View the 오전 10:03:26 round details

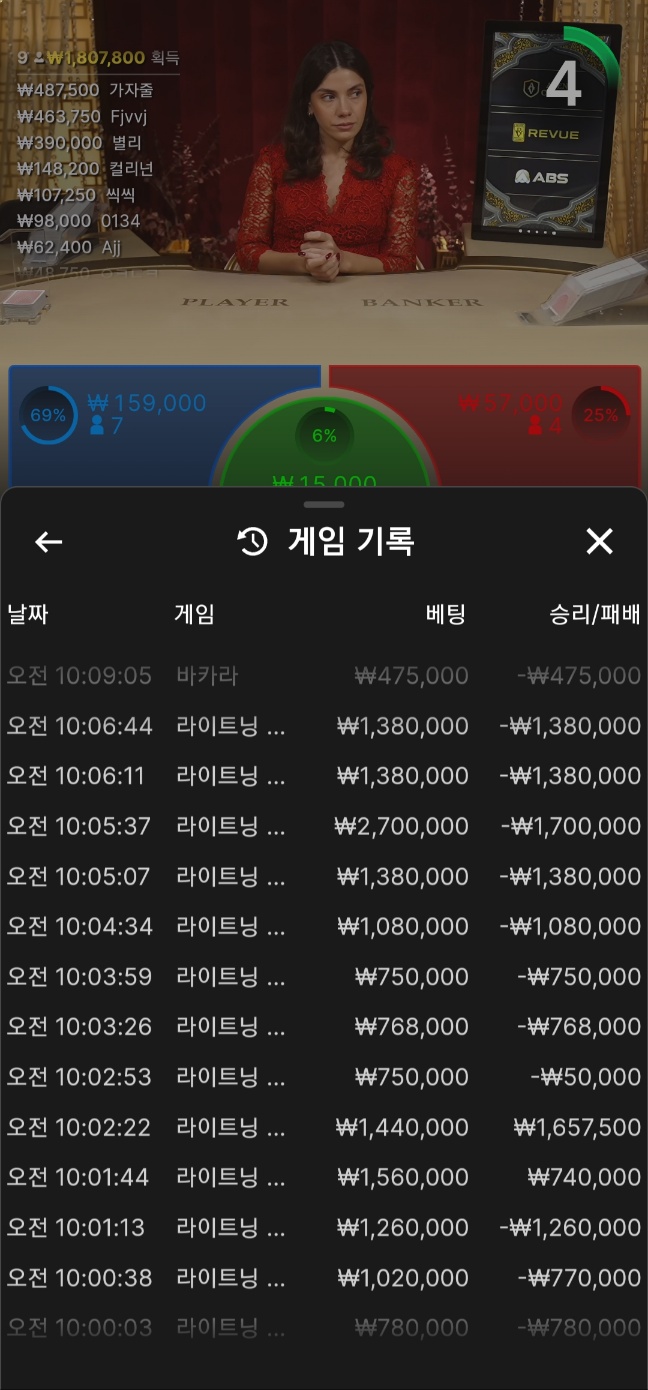pyautogui.click(x=323, y=1026)
